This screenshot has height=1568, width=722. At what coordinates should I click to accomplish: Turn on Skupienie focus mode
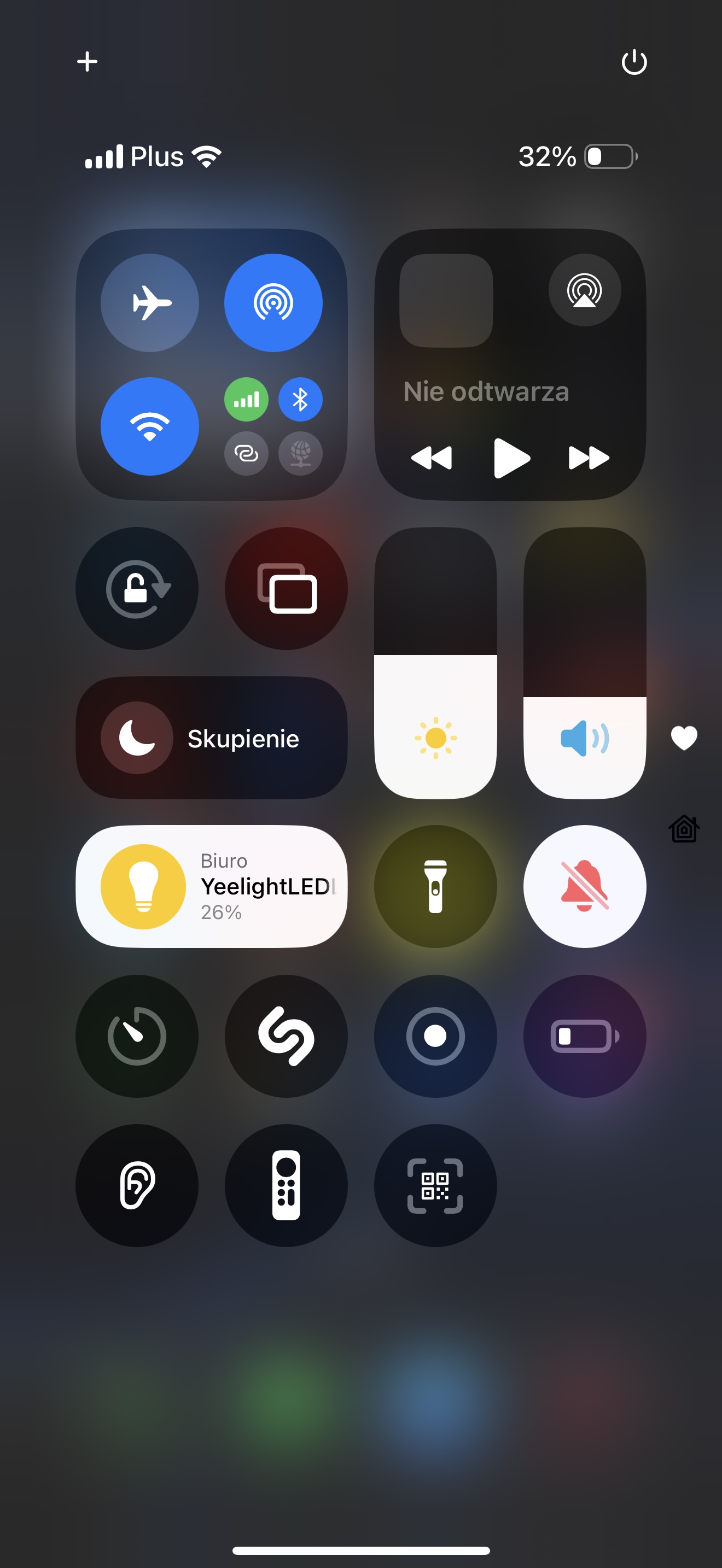pyautogui.click(x=211, y=738)
